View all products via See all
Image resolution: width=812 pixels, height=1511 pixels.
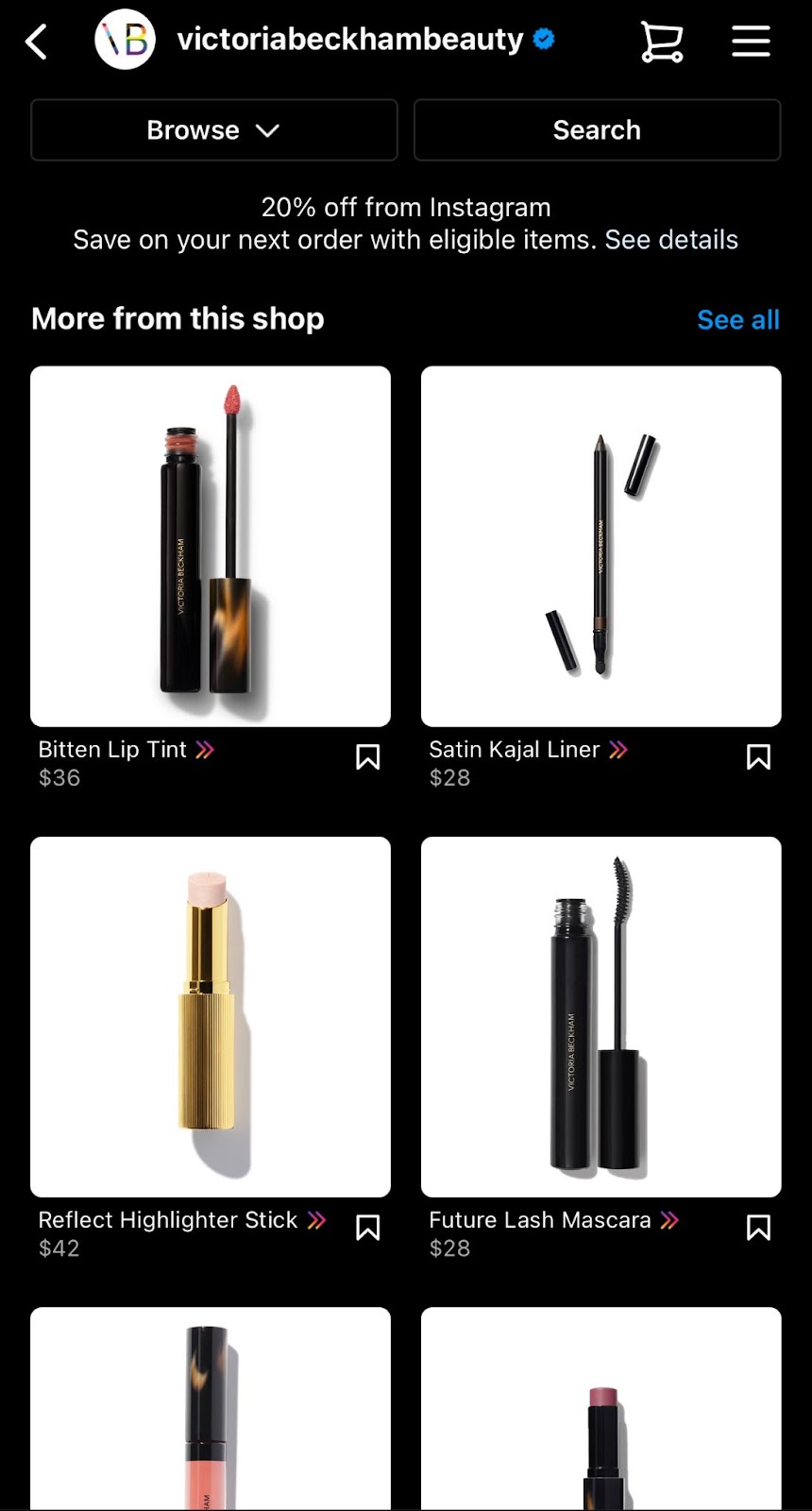737,320
